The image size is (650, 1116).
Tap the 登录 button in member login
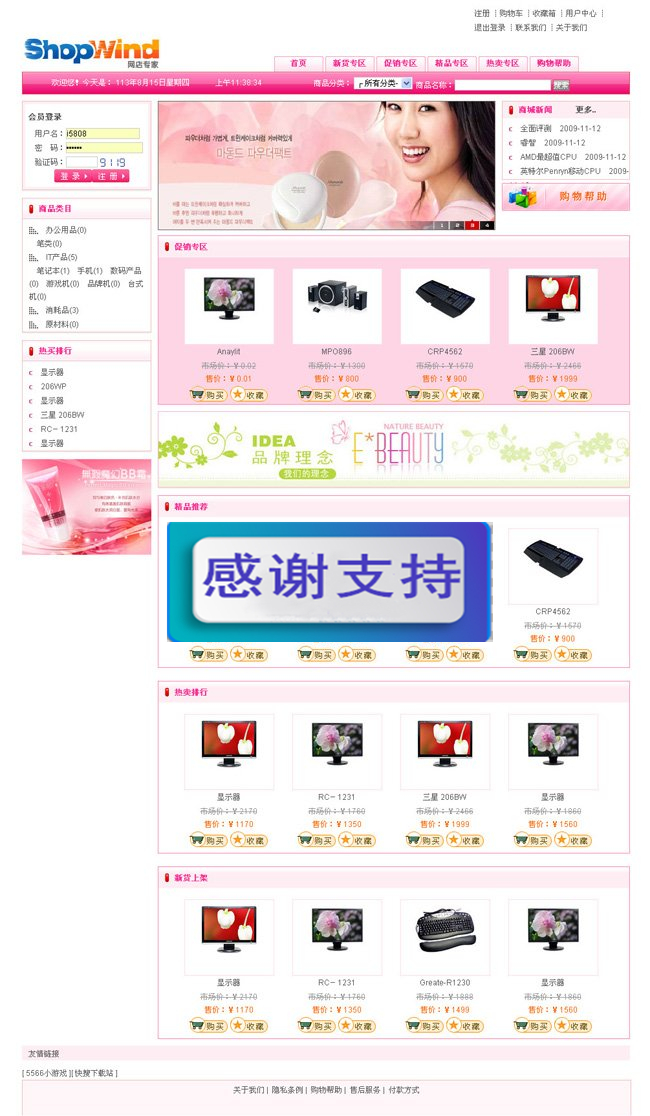tap(71, 176)
